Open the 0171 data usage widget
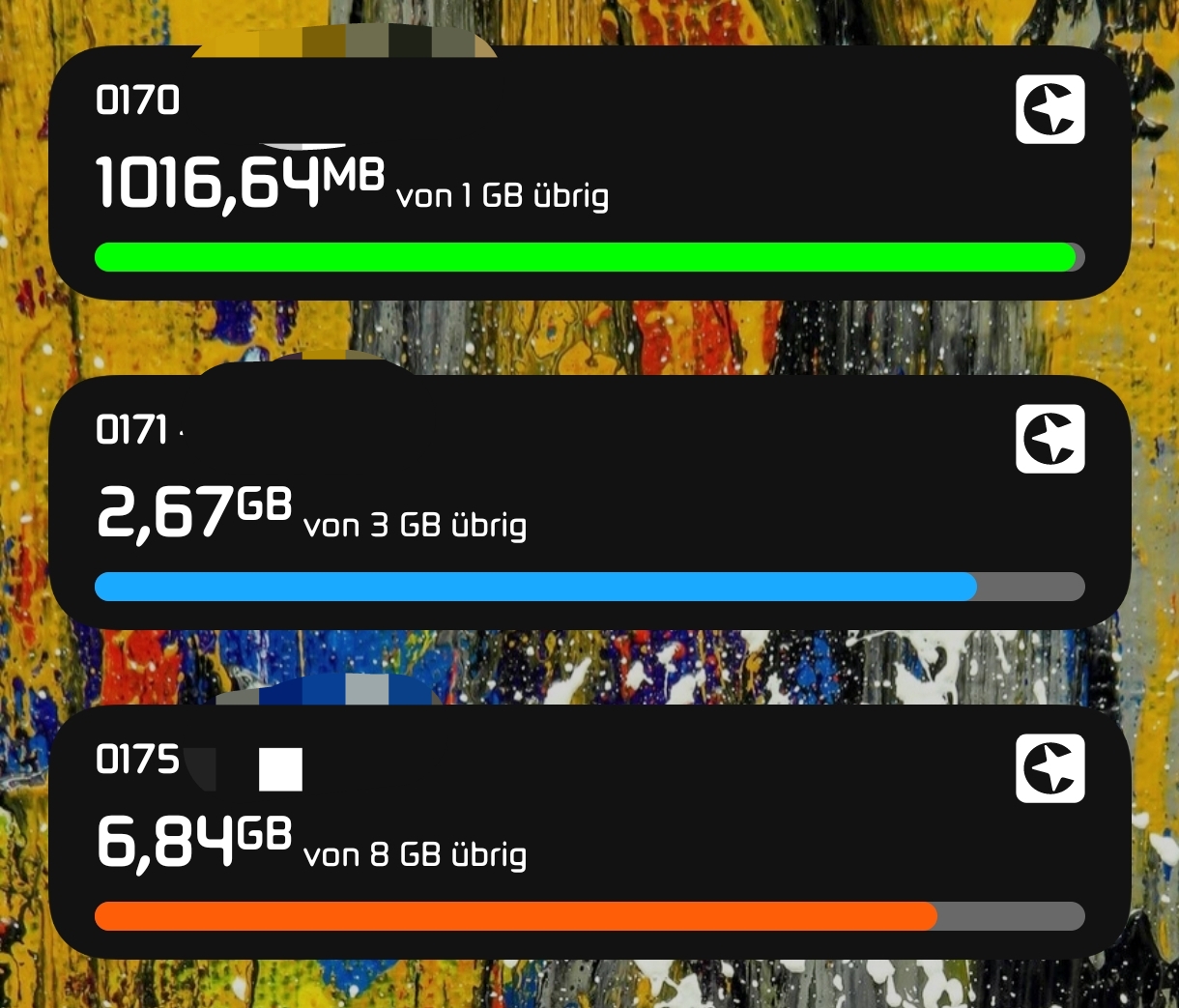The image size is (1179, 1008). point(588,503)
